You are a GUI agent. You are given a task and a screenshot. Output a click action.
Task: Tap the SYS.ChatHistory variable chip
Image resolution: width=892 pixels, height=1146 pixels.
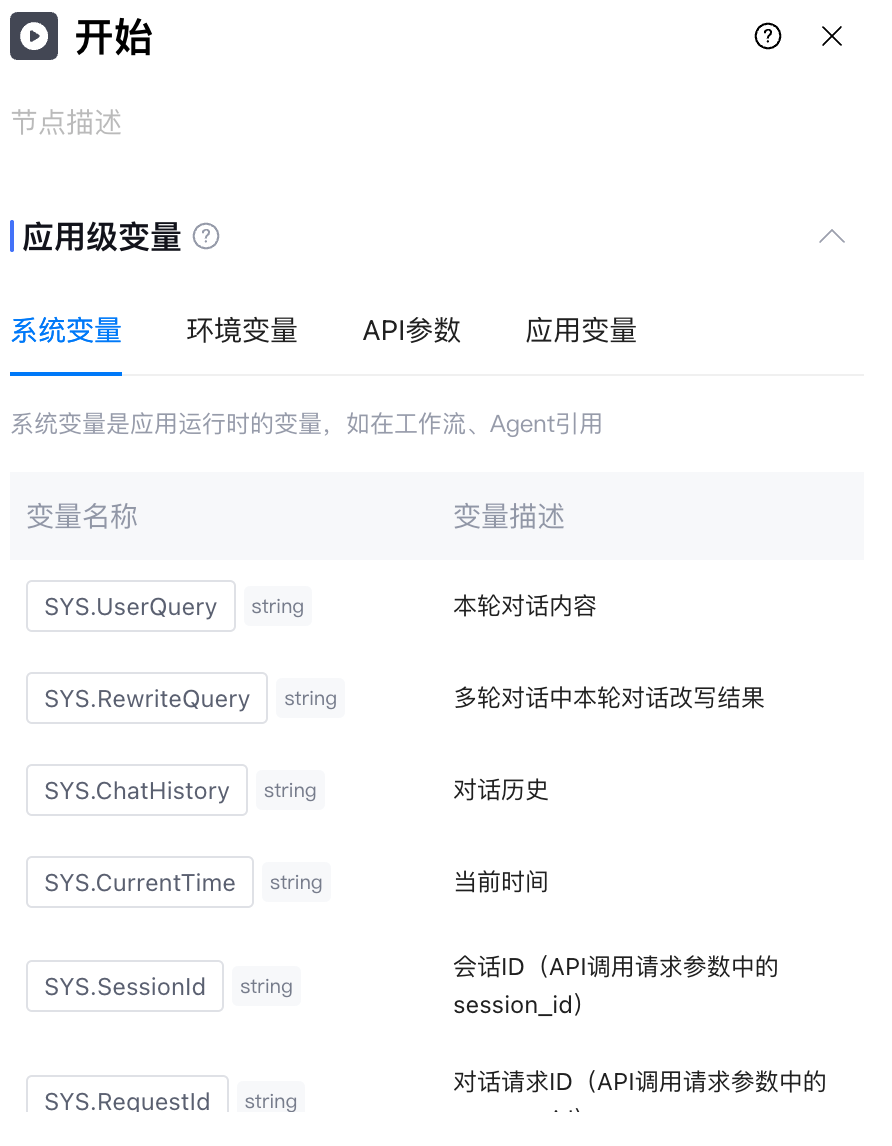click(137, 791)
